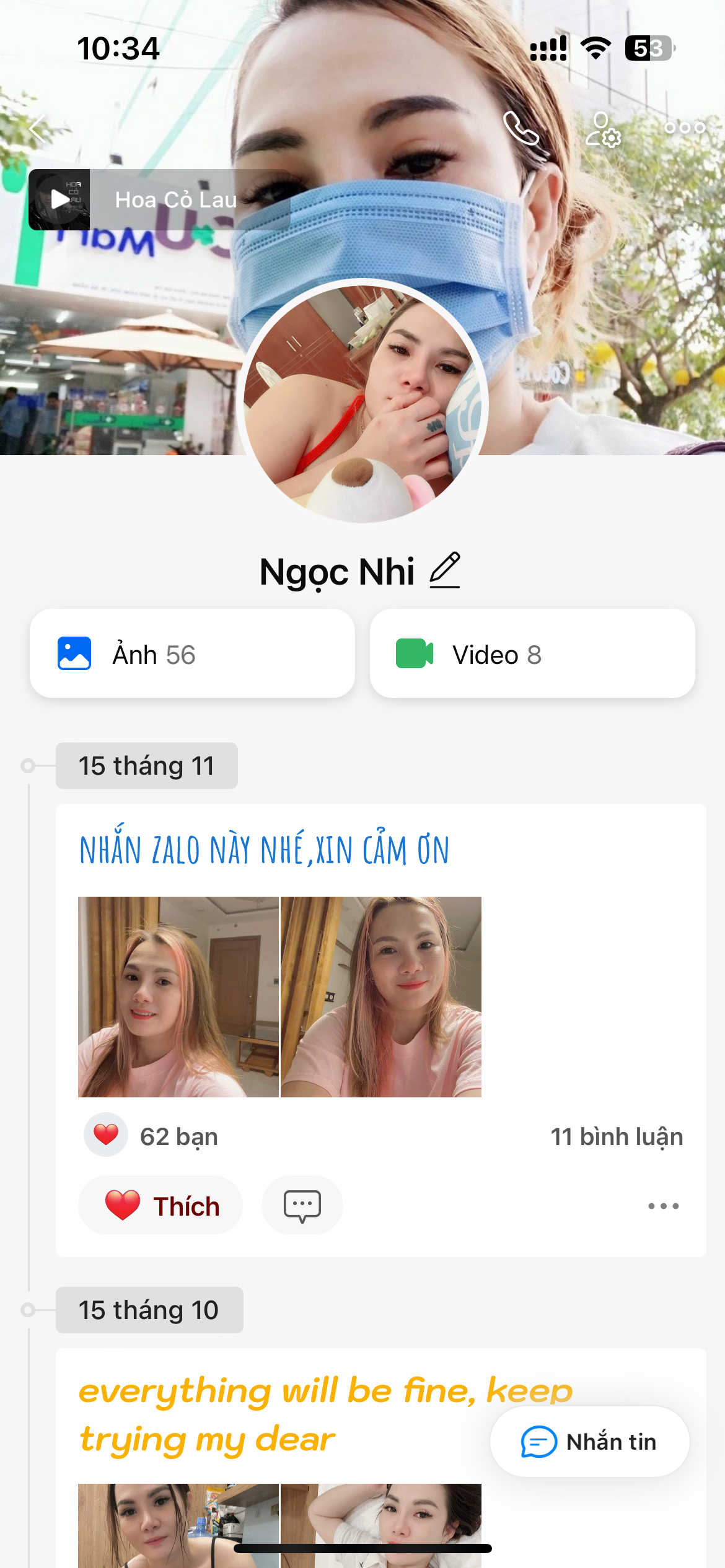Like the post with the Thích button
This screenshot has width=725, height=1568.
point(161,1206)
